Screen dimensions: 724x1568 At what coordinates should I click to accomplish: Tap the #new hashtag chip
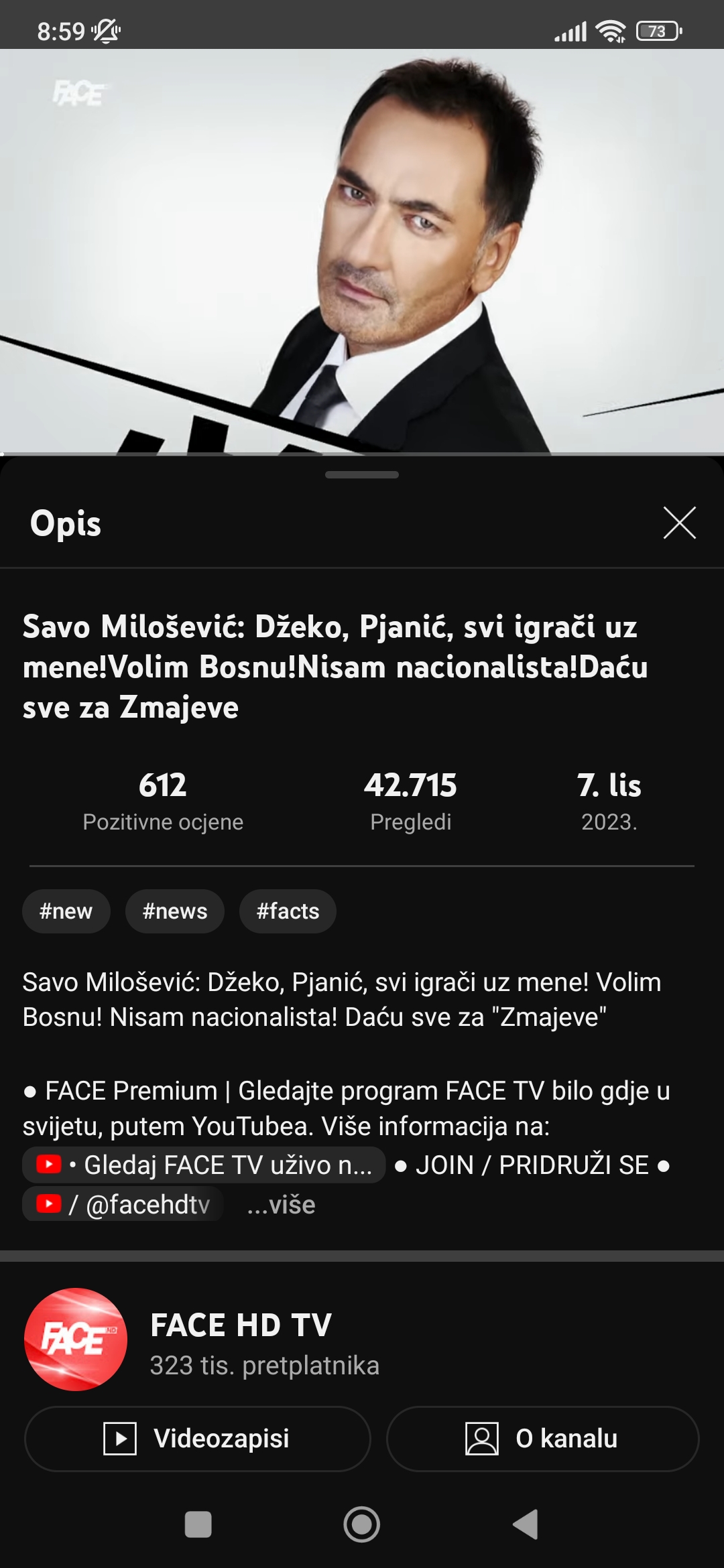[66, 911]
